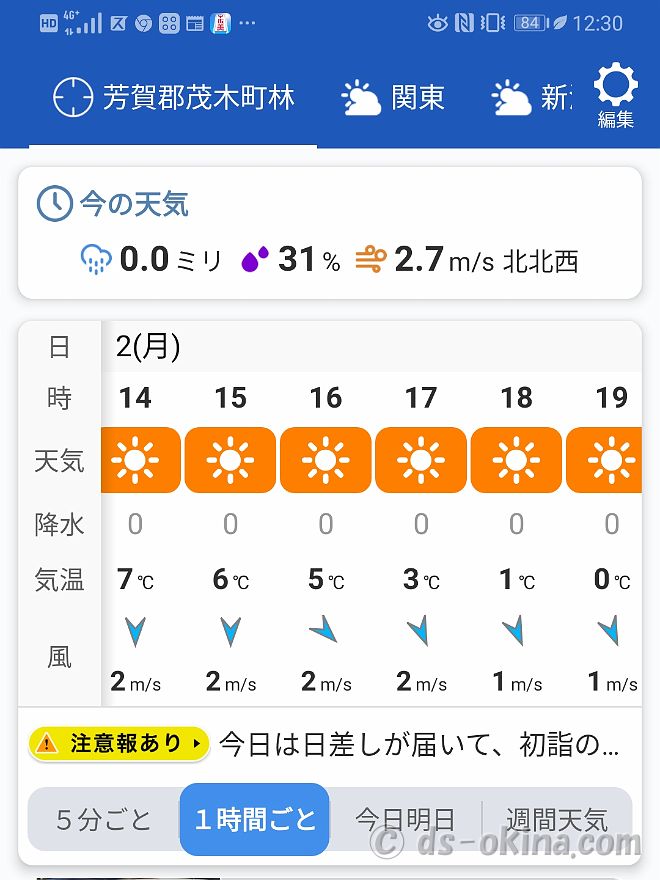Screen dimensions: 660x880
Task: View the 週間天気 weekly forecast
Action: click(556, 820)
